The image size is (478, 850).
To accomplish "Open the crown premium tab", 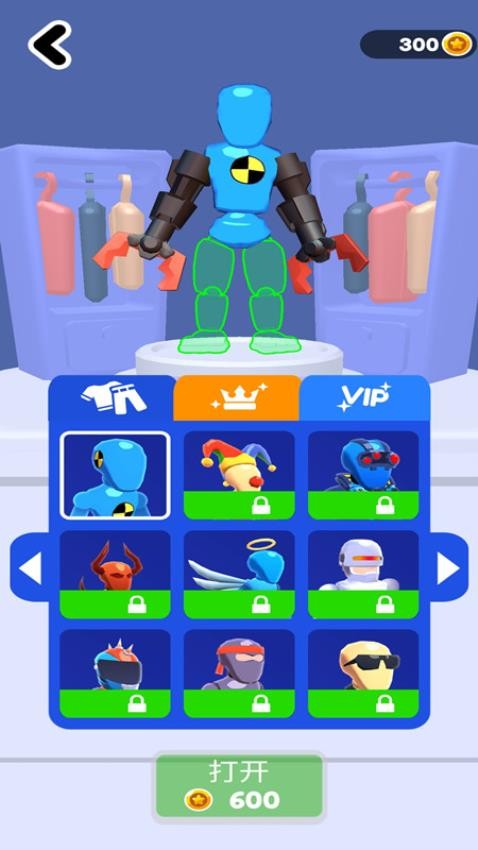I will (x=237, y=398).
